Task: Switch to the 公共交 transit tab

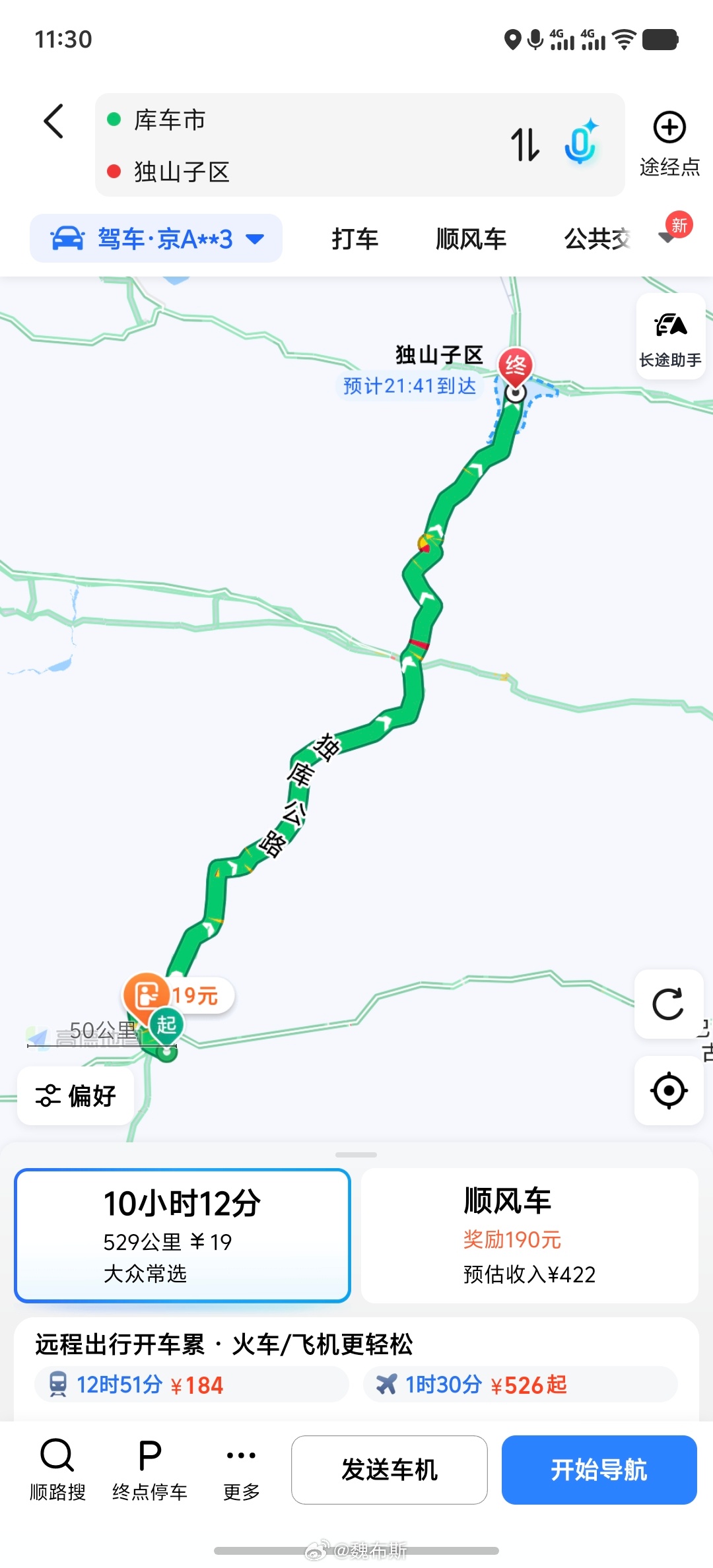Action: (597, 239)
